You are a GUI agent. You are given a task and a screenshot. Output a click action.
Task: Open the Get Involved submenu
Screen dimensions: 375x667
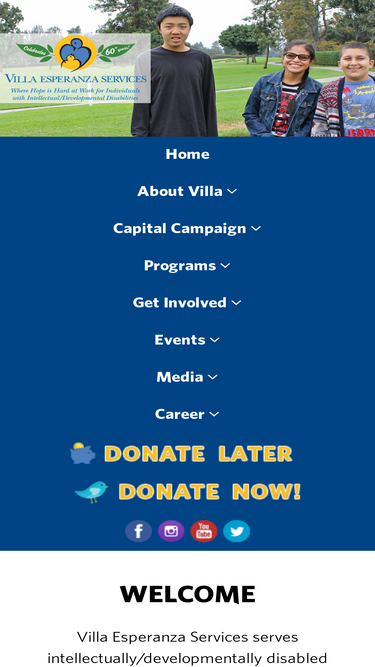point(187,302)
